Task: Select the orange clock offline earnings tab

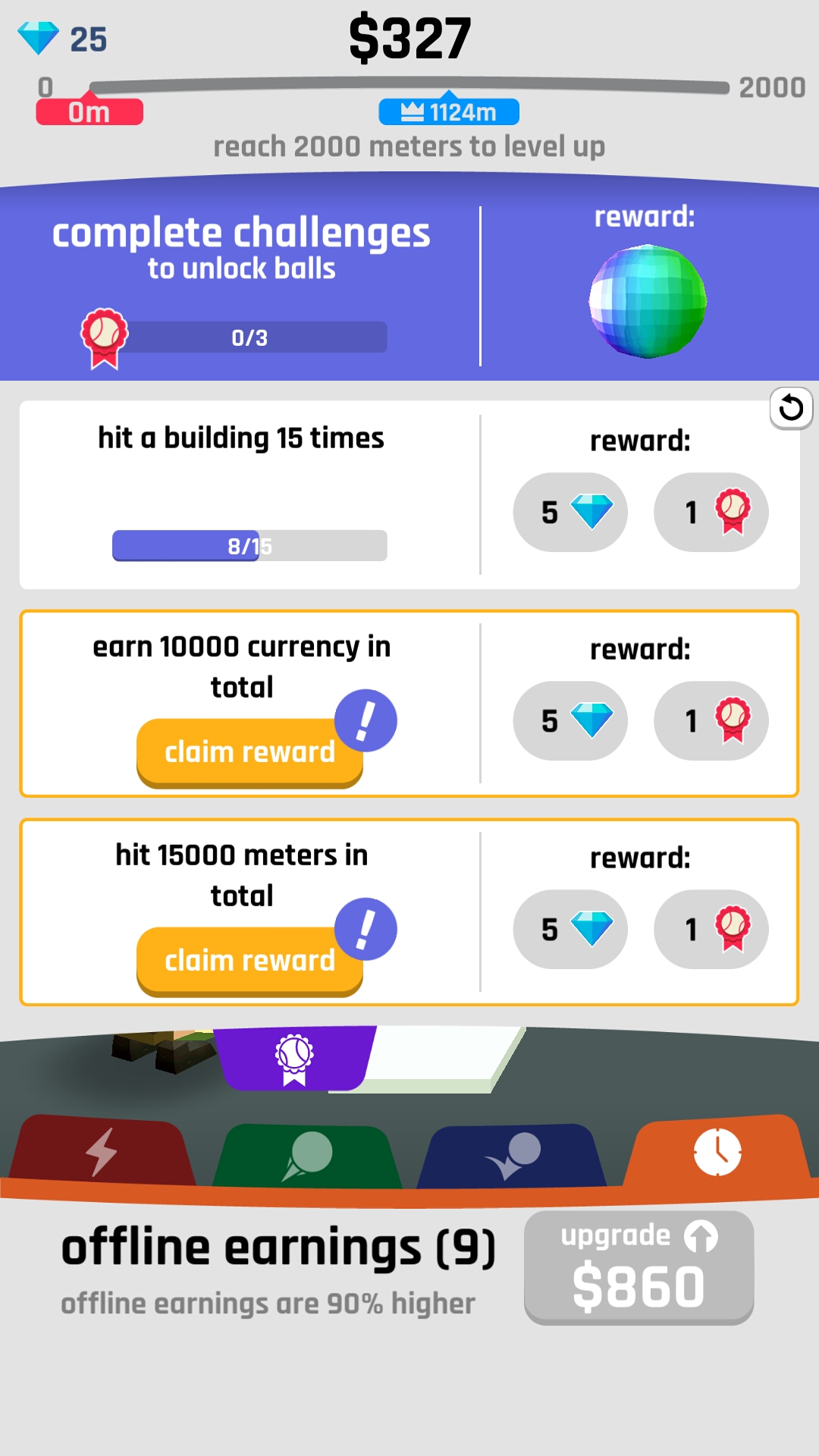Action: coord(717,1152)
